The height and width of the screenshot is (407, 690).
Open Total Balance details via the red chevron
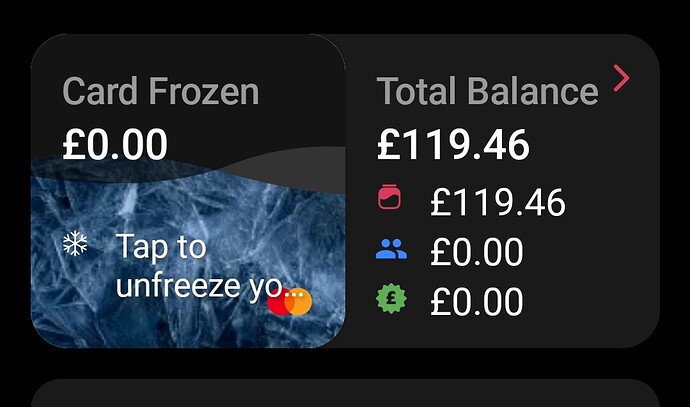[621, 77]
